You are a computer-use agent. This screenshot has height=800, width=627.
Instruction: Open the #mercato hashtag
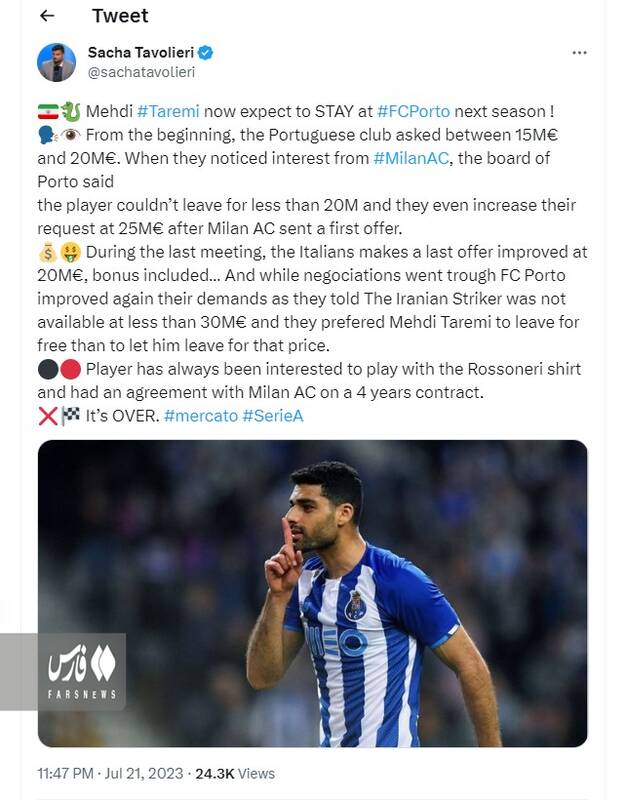point(198,414)
